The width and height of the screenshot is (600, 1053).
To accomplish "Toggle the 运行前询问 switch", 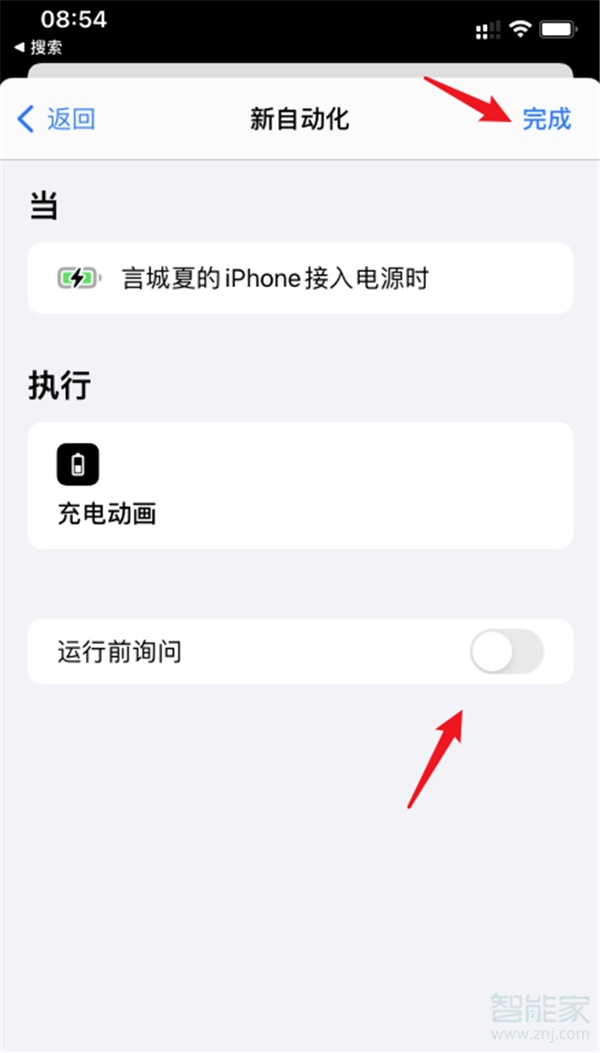I will (507, 651).
